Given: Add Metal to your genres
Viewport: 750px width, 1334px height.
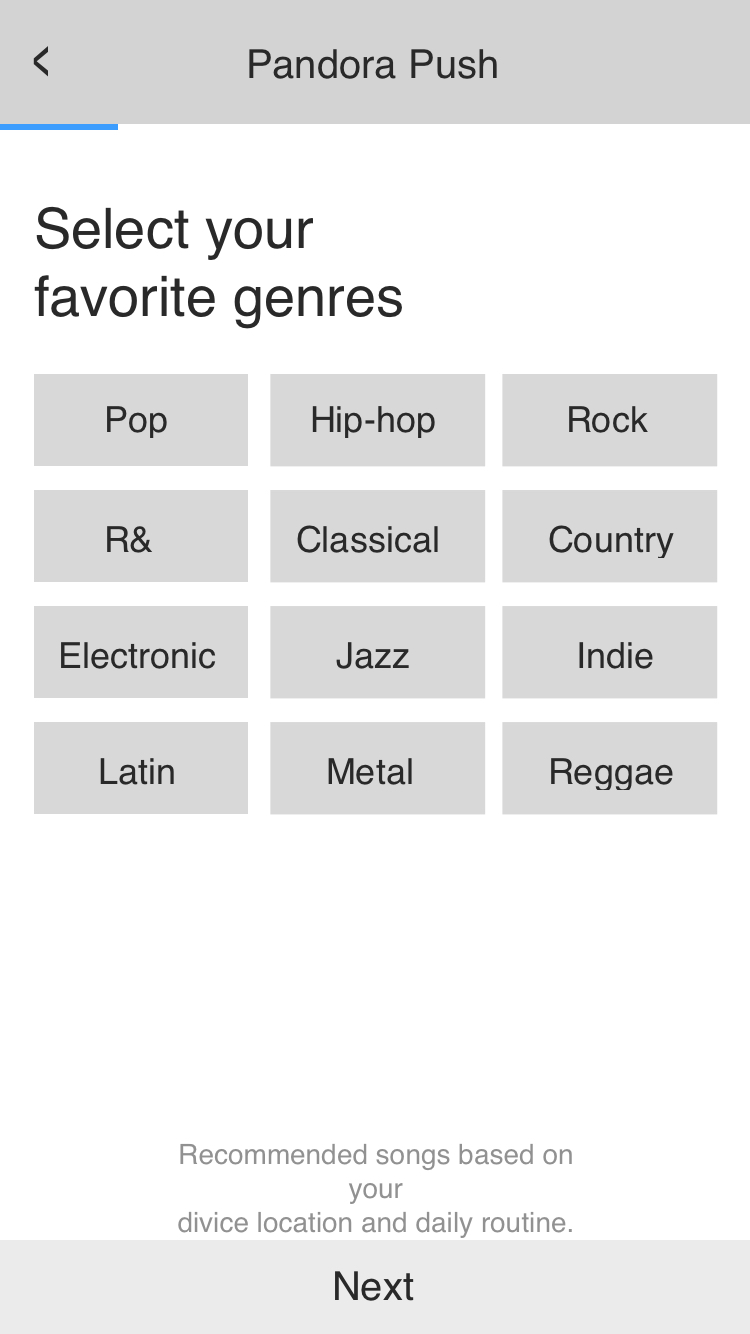Looking at the screenshot, I should [x=377, y=768].
